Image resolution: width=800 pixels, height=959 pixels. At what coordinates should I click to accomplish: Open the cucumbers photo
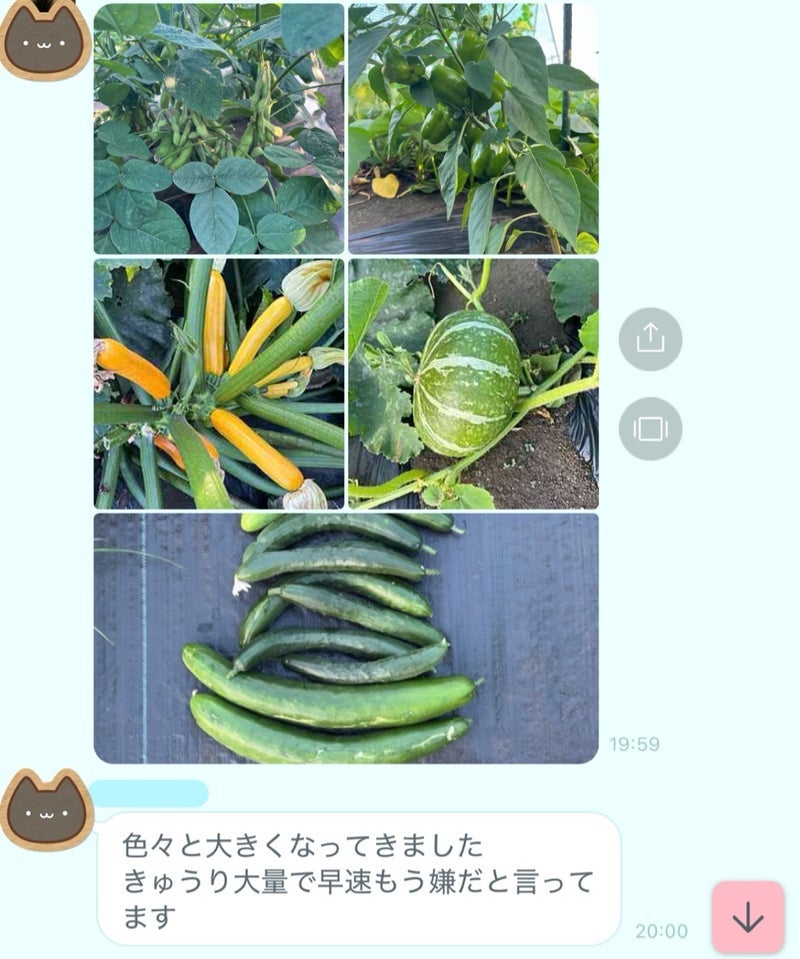pos(346,638)
